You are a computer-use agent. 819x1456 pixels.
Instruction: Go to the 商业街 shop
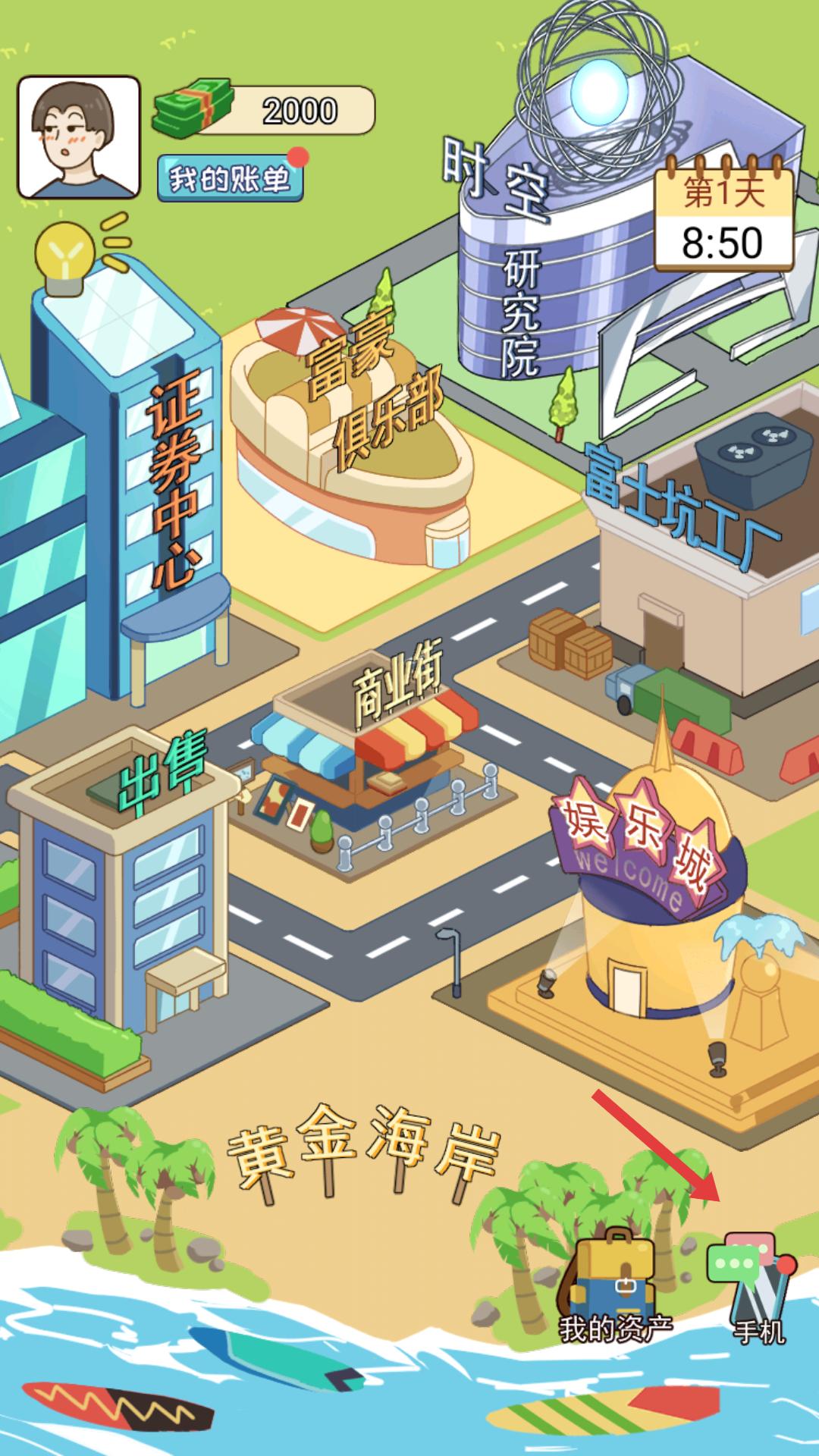[x=372, y=751]
